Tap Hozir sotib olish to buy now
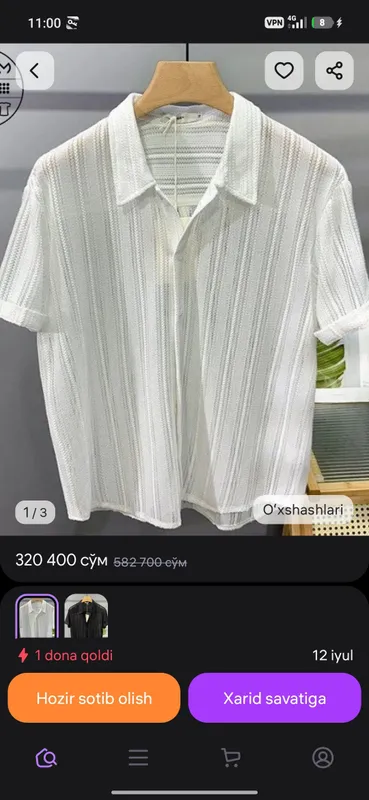 94,698
